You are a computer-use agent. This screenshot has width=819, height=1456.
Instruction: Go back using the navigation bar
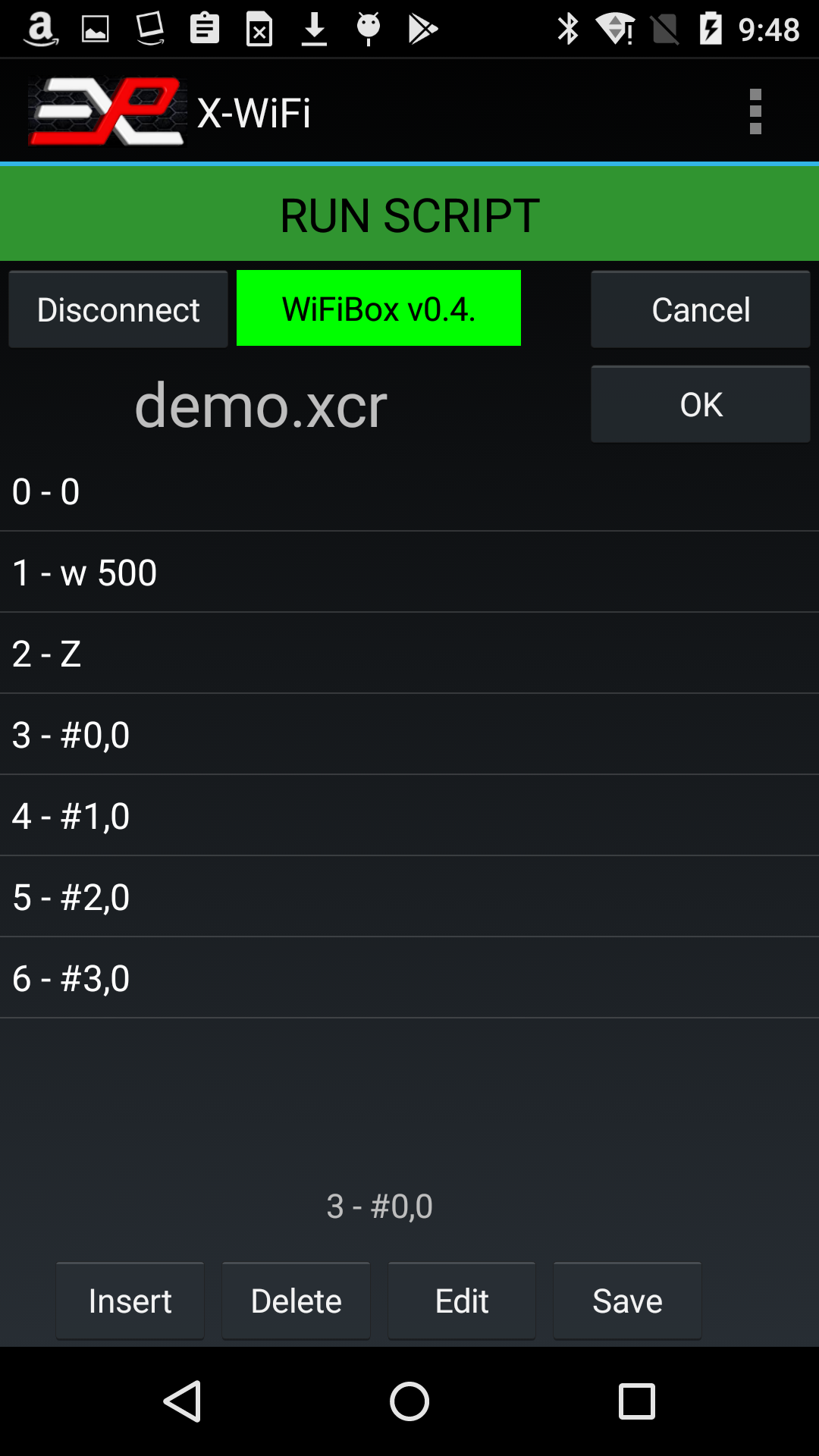point(182,1401)
